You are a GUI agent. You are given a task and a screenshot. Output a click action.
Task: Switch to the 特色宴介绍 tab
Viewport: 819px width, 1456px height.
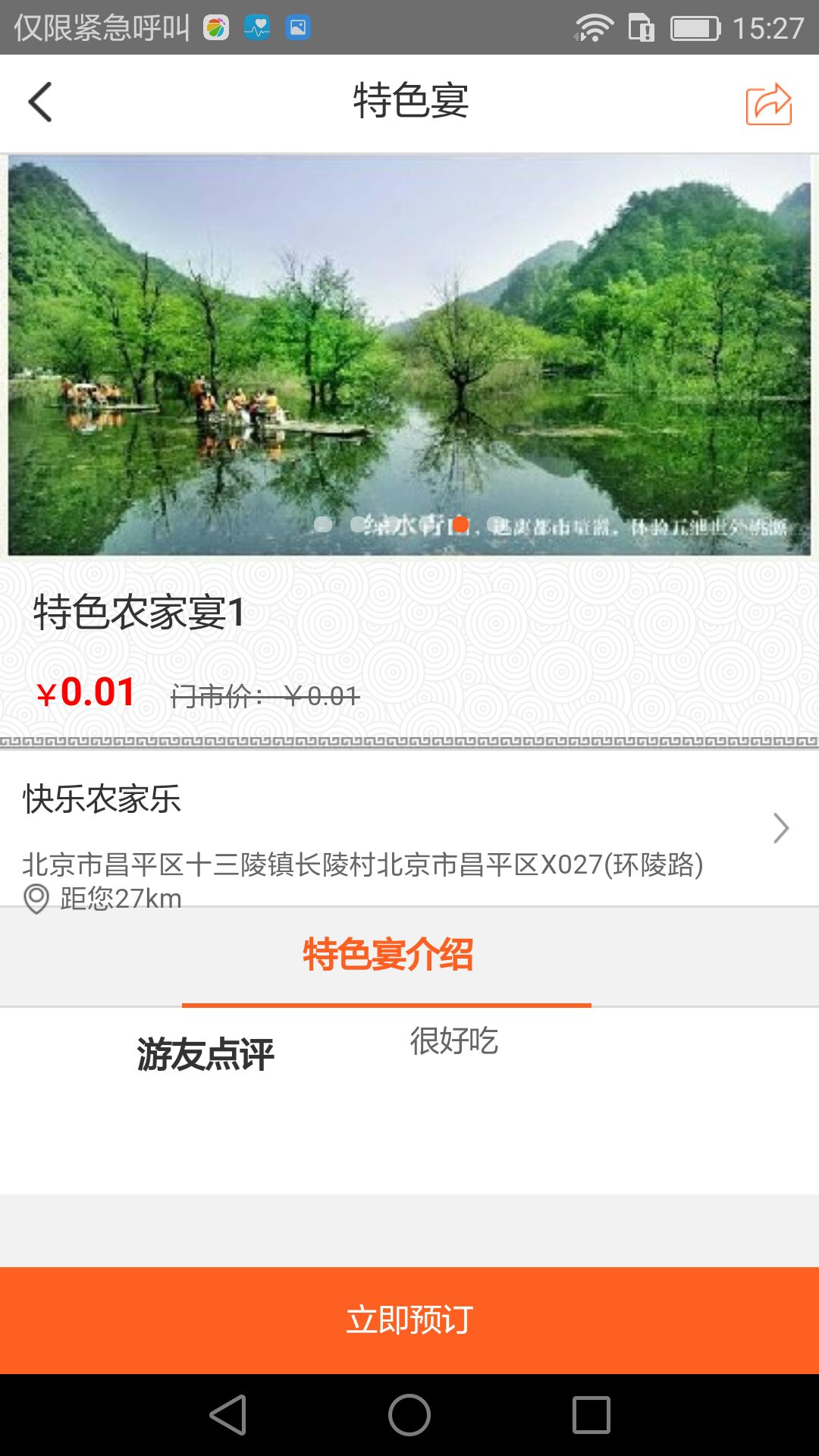point(388,955)
